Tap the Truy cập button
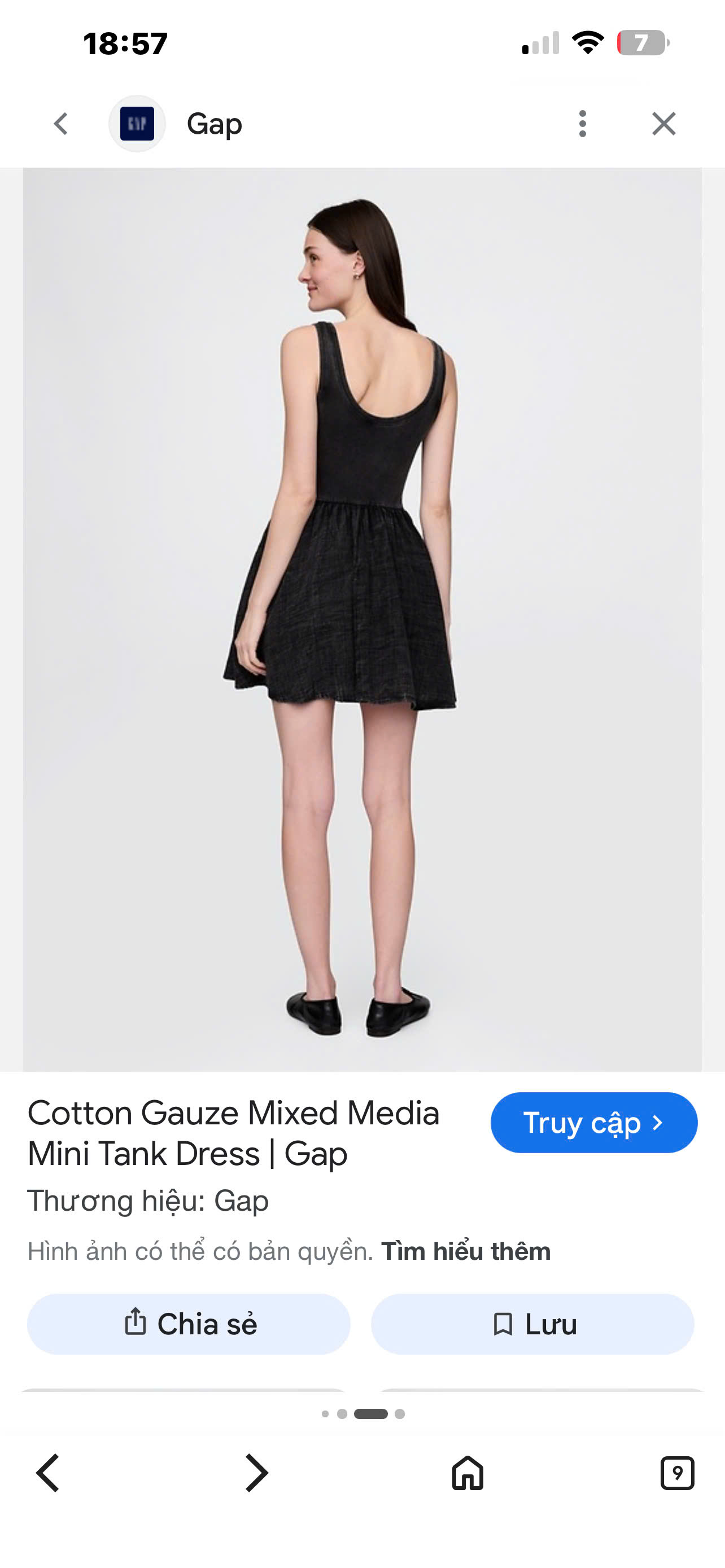725x1568 pixels. click(x=593, y=1122)
